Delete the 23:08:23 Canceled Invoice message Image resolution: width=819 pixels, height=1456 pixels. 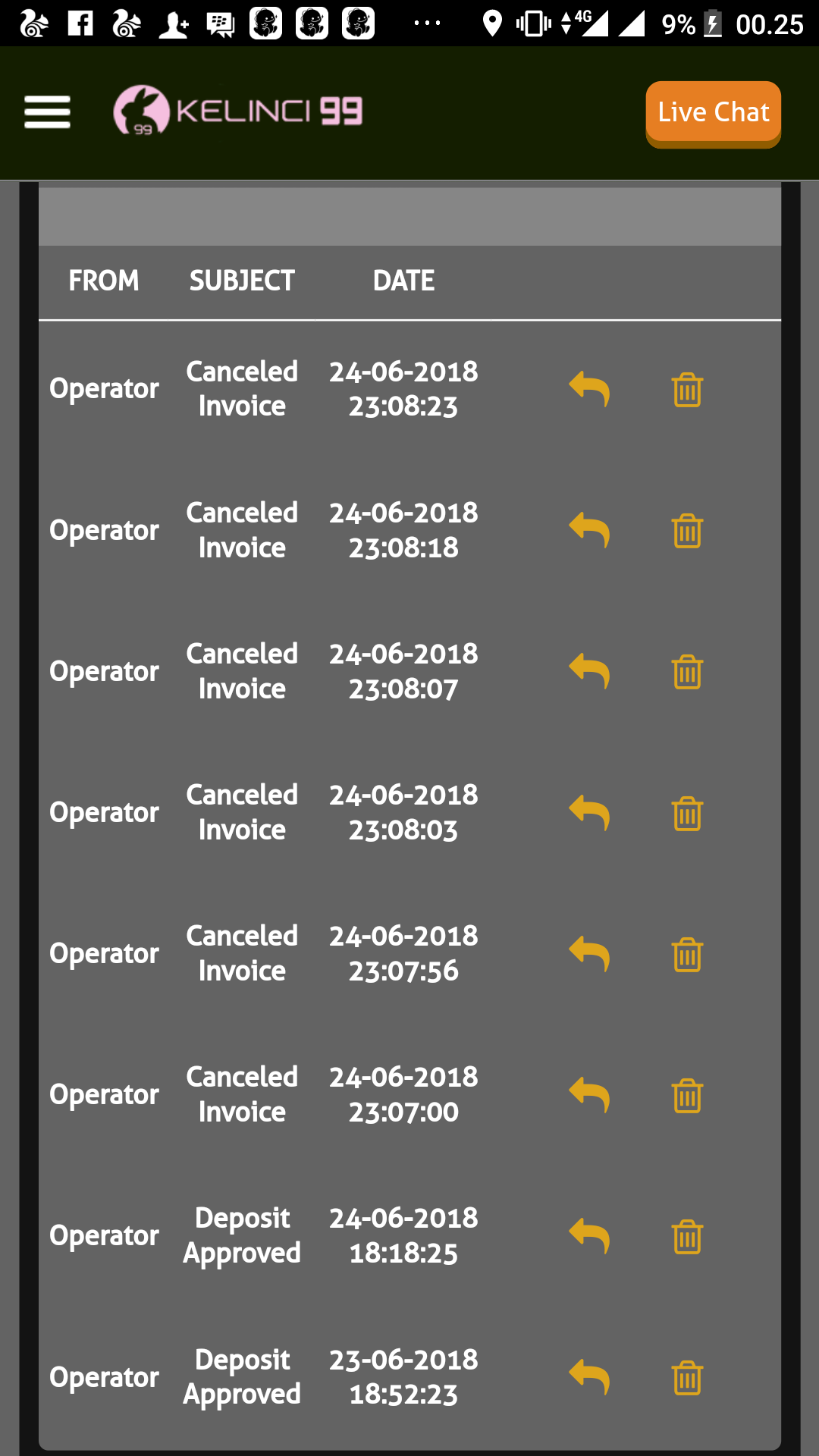tap(687, 390)
